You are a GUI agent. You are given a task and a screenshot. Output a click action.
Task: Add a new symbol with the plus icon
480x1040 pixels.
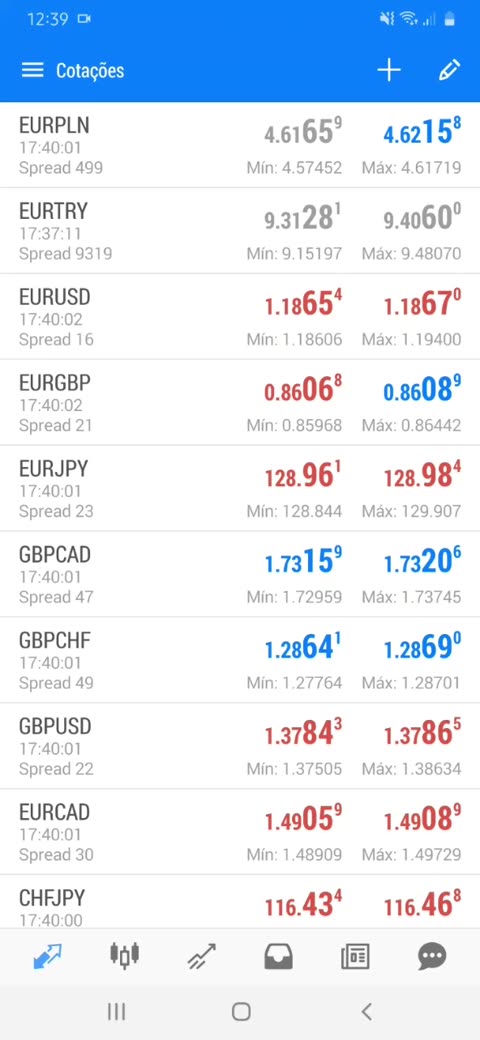coord(389,70)
